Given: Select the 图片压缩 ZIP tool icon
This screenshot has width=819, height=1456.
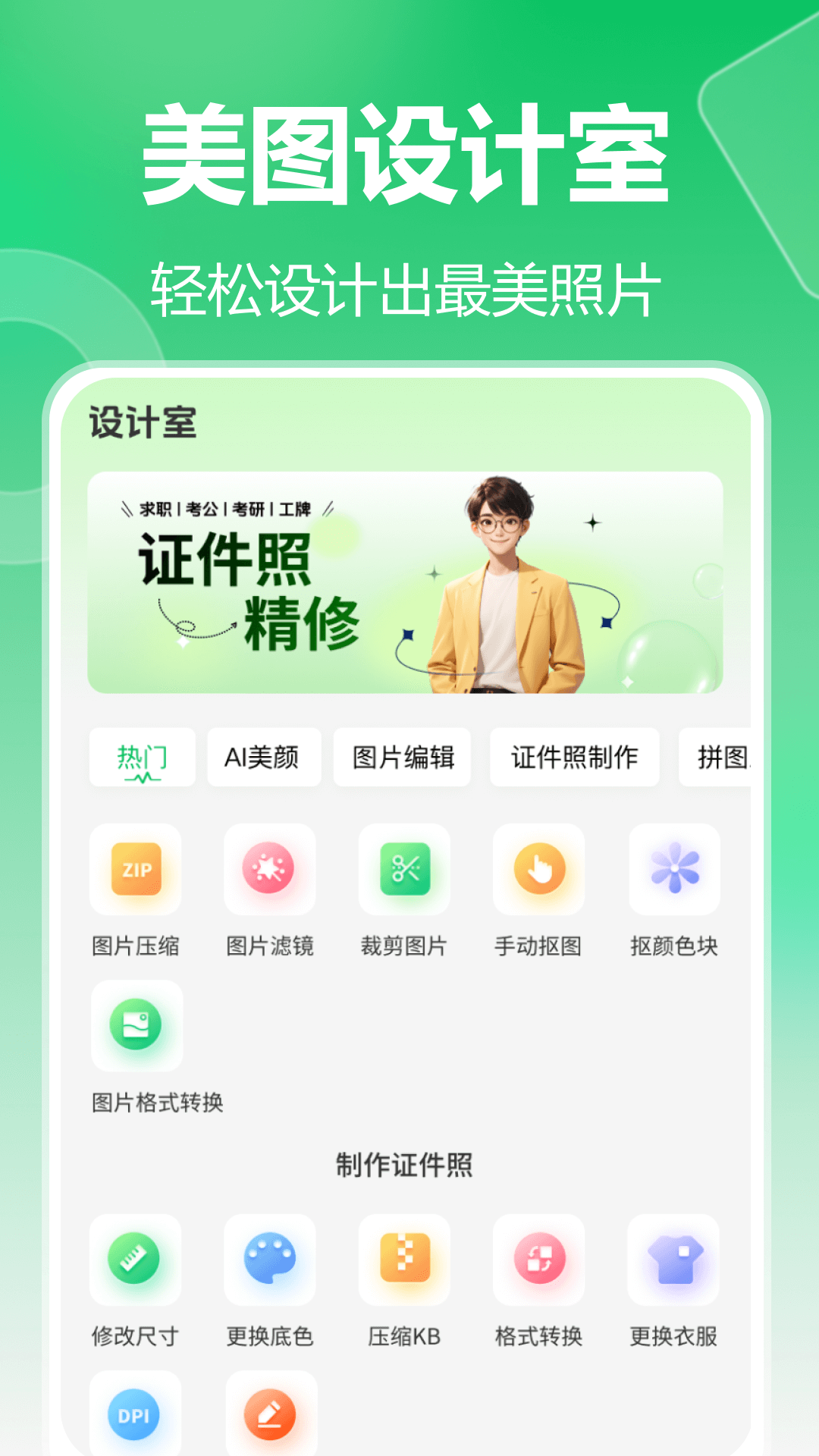Looking at the screenshot, I should (135, 870).
